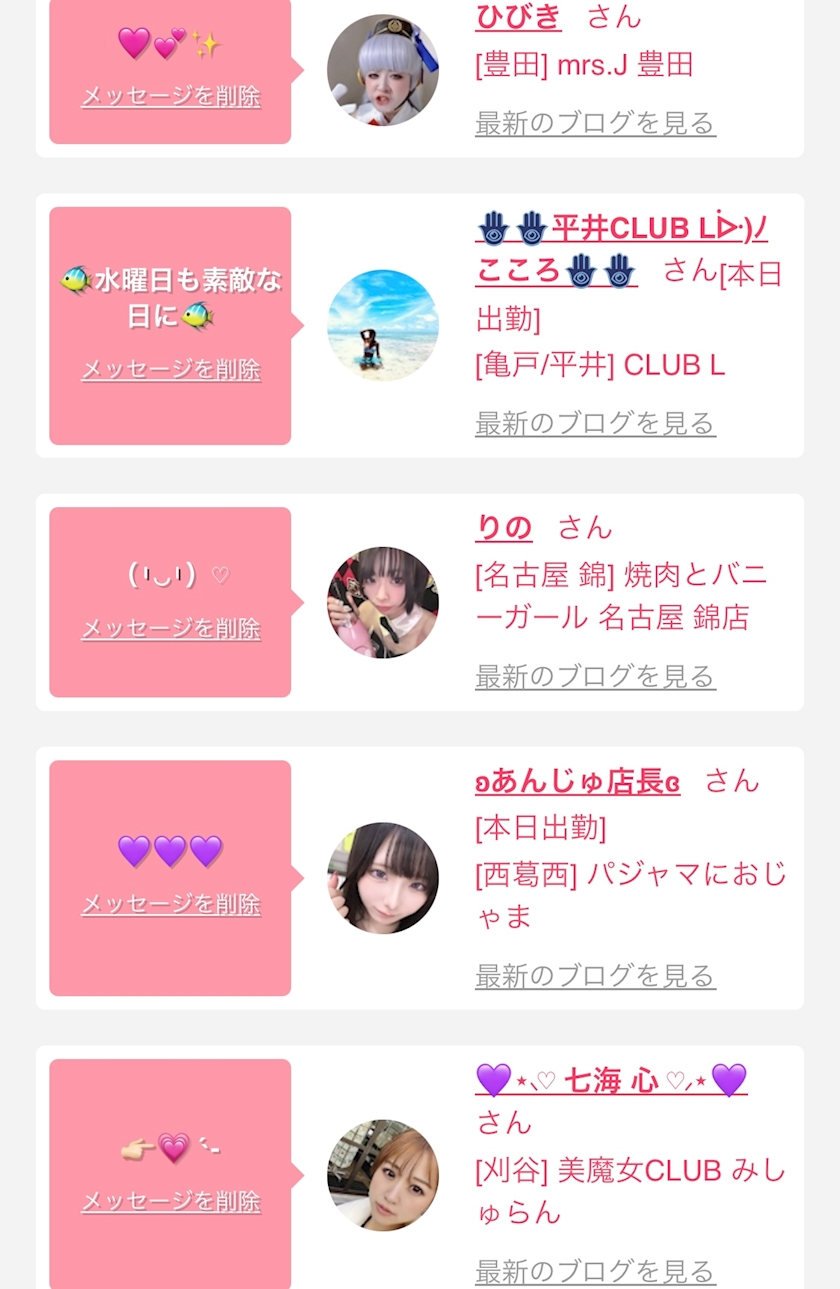Delete the message sent to 七海 心
840x1289 pixels.
point(171,1202)
